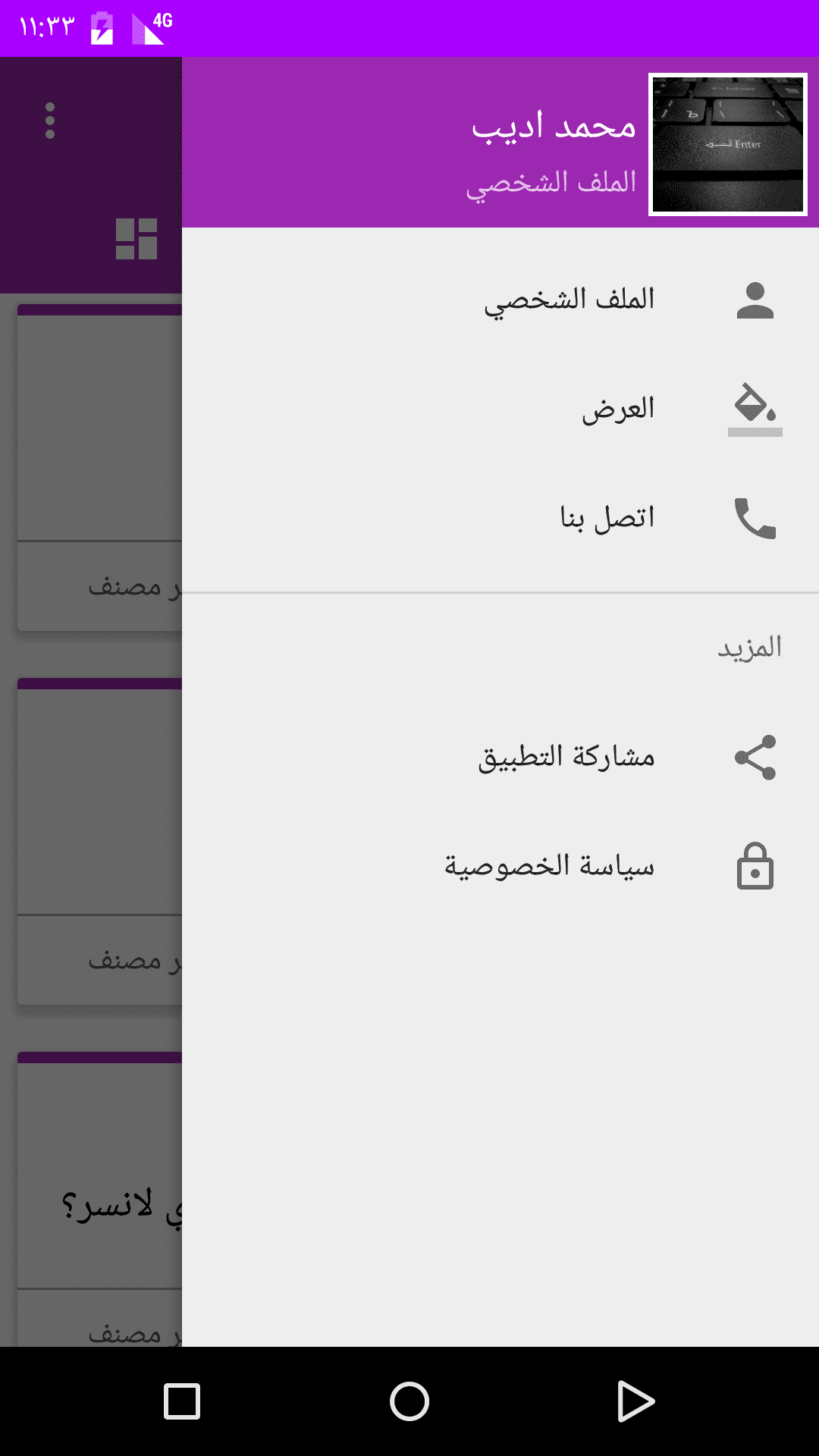Tap the grid layout icon
Viewport: 819px width, 1456px height.
[x=136, y=239]
